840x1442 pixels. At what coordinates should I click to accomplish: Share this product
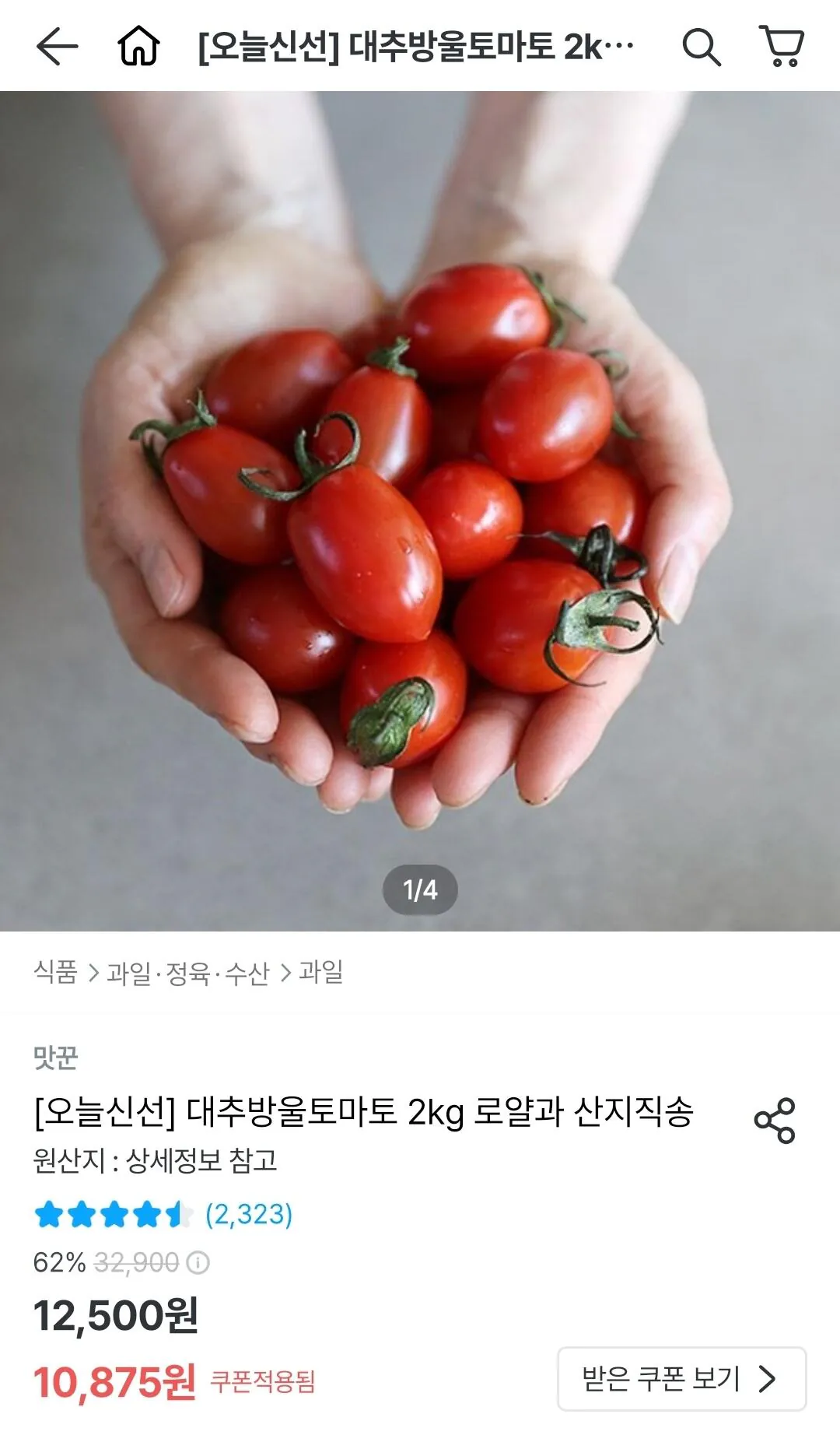pyautogui.click(x=775, y=1121)
